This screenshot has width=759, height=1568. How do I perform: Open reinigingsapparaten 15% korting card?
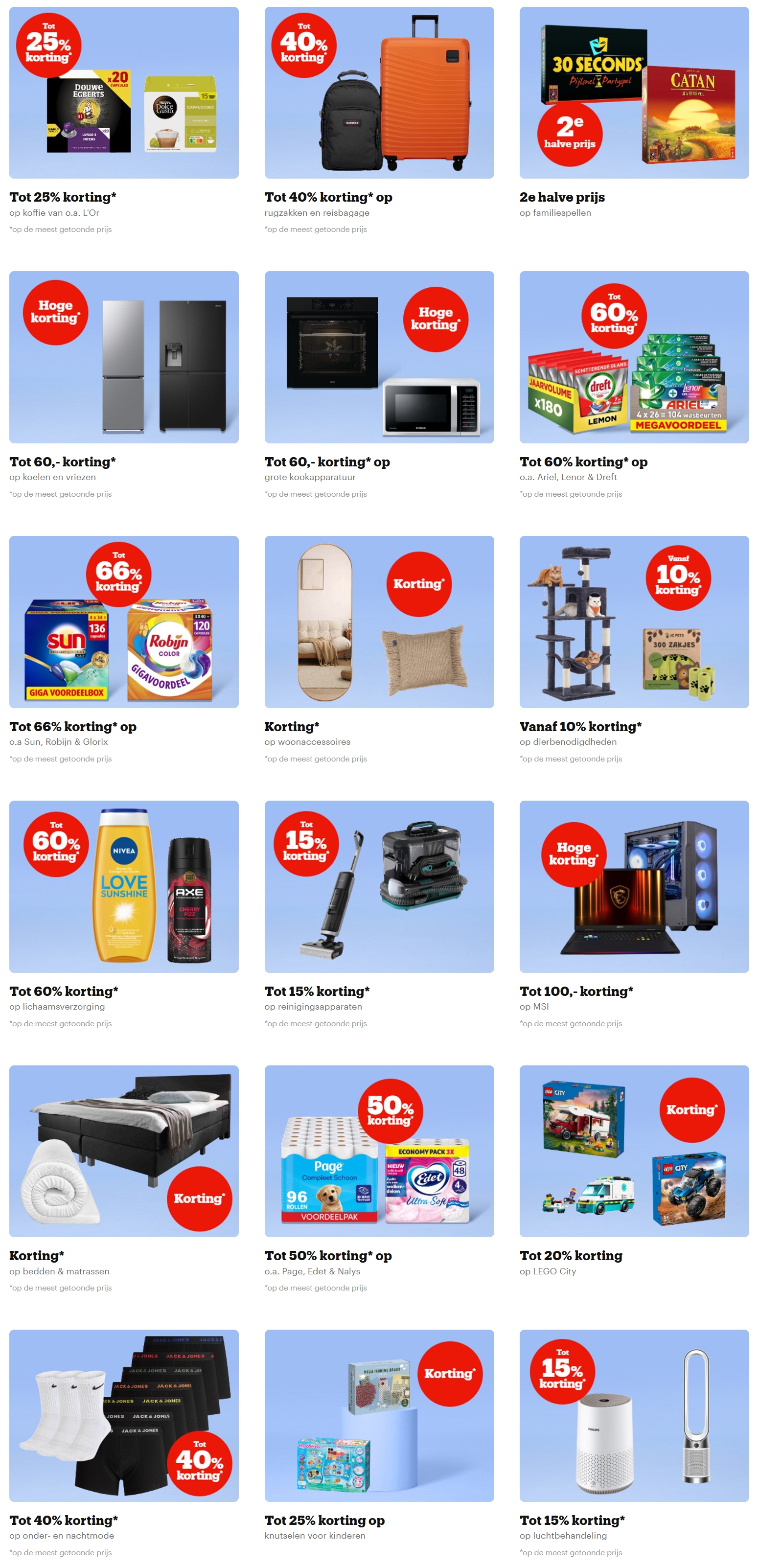tap(379, 886)
